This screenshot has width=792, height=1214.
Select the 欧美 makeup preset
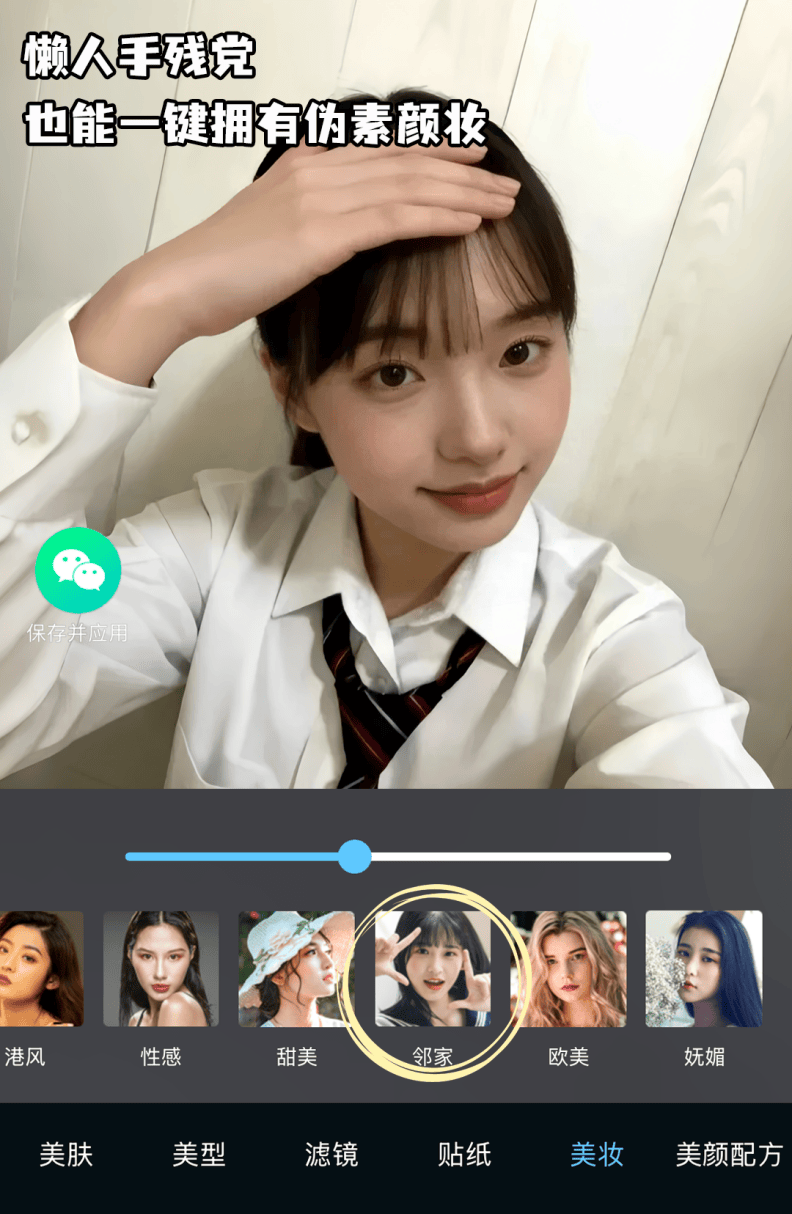click(x=568, y=968)
